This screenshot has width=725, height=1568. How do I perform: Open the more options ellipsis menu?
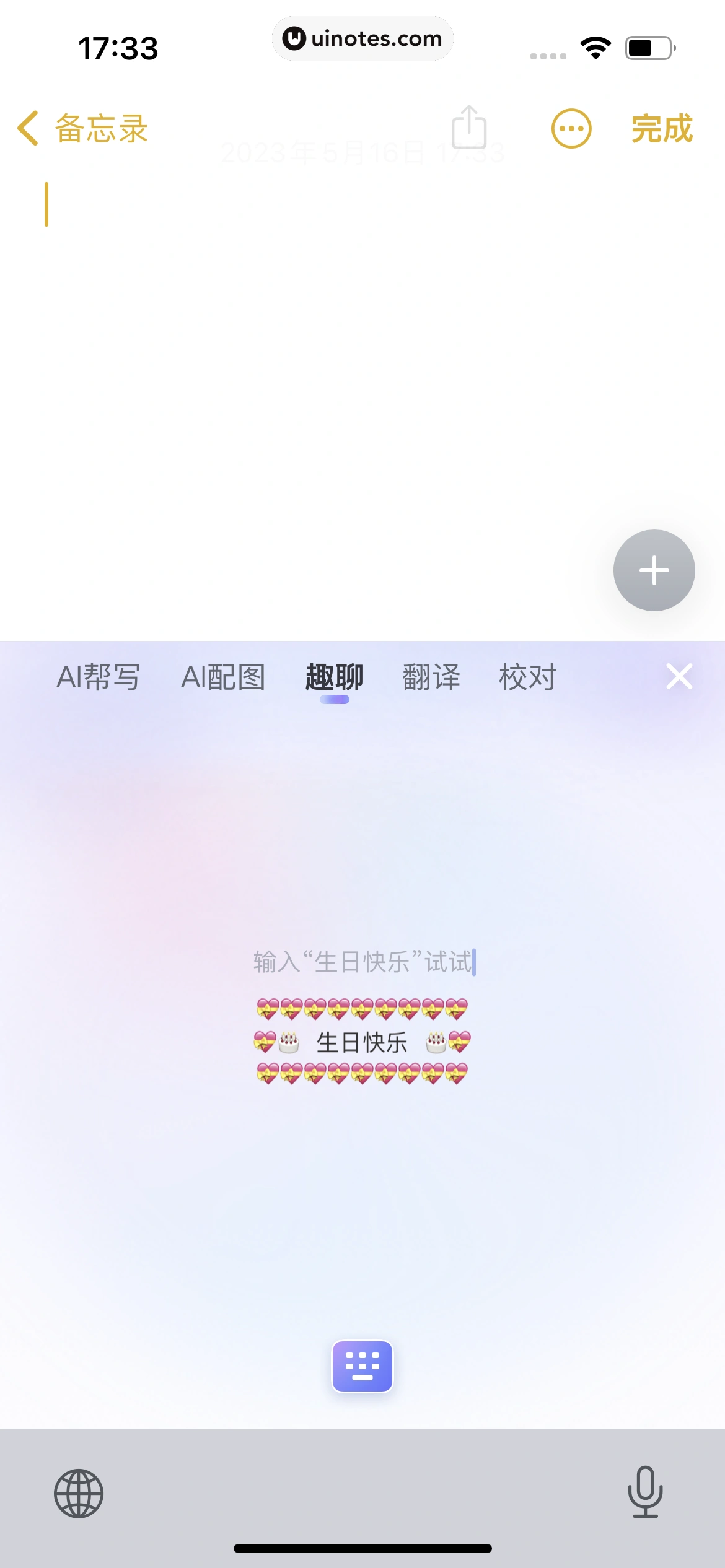pos(571,129)
